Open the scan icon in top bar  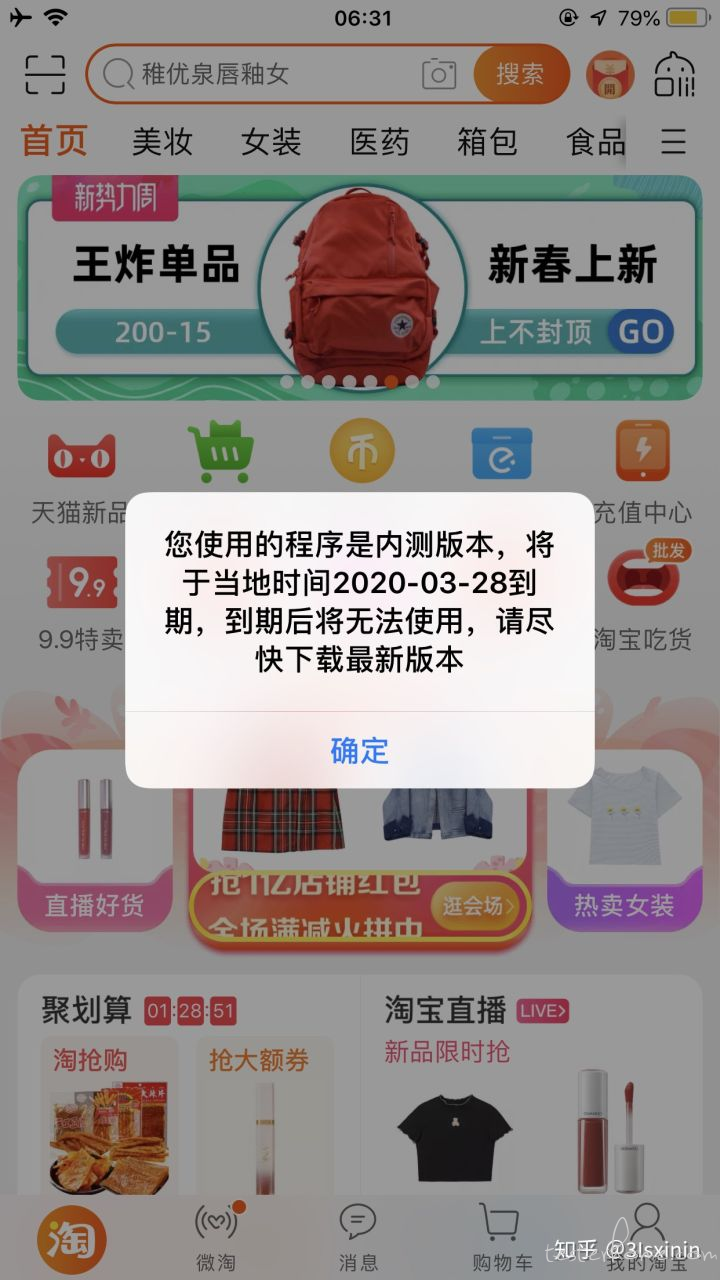coord(44,75)
